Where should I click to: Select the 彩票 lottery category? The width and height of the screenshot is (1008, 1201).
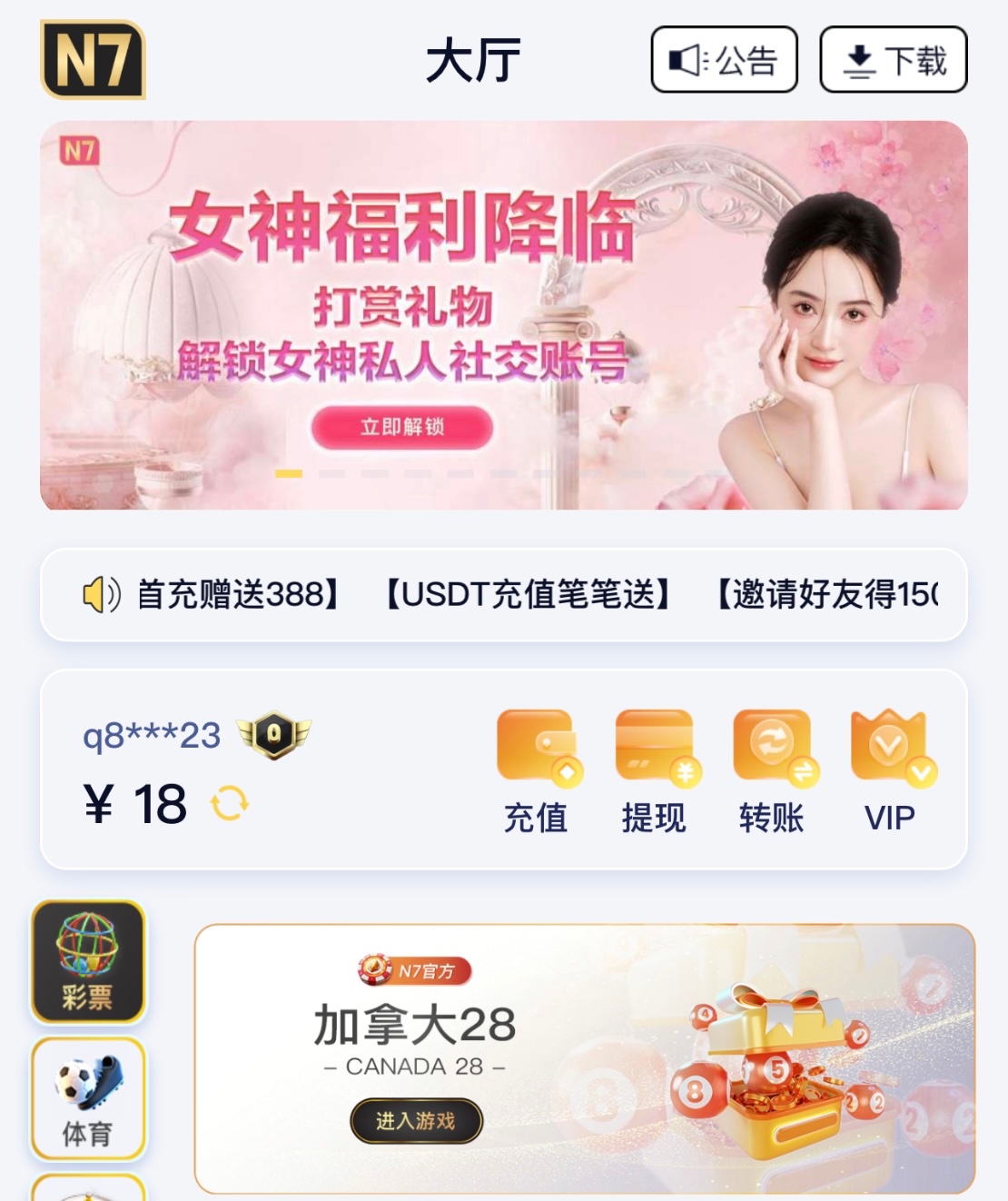pos(88,962)
